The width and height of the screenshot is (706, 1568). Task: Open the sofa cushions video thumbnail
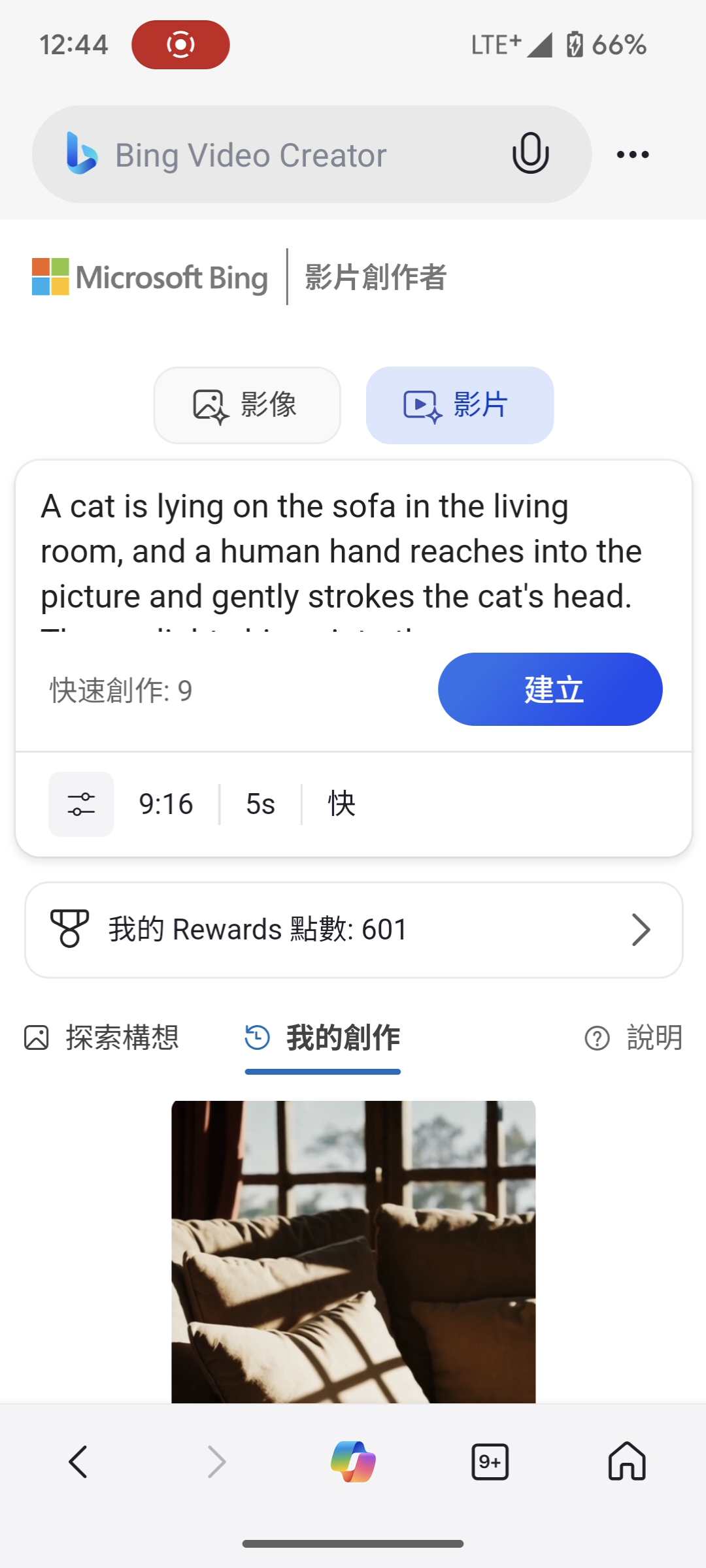[x=353, y=1252]
